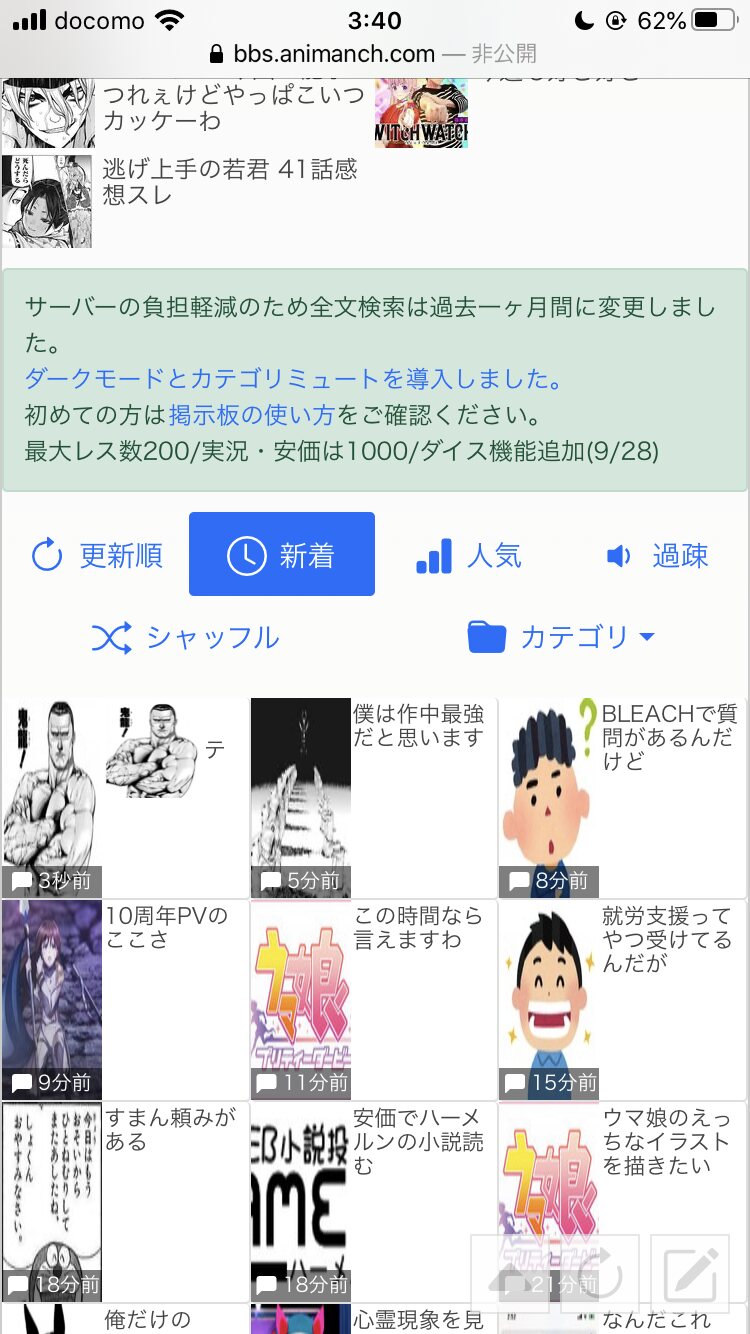Select the 新着 sort tab
The height and width of the screenshot is (1334, 750).
pyautogui.click(x=282, y=555)
